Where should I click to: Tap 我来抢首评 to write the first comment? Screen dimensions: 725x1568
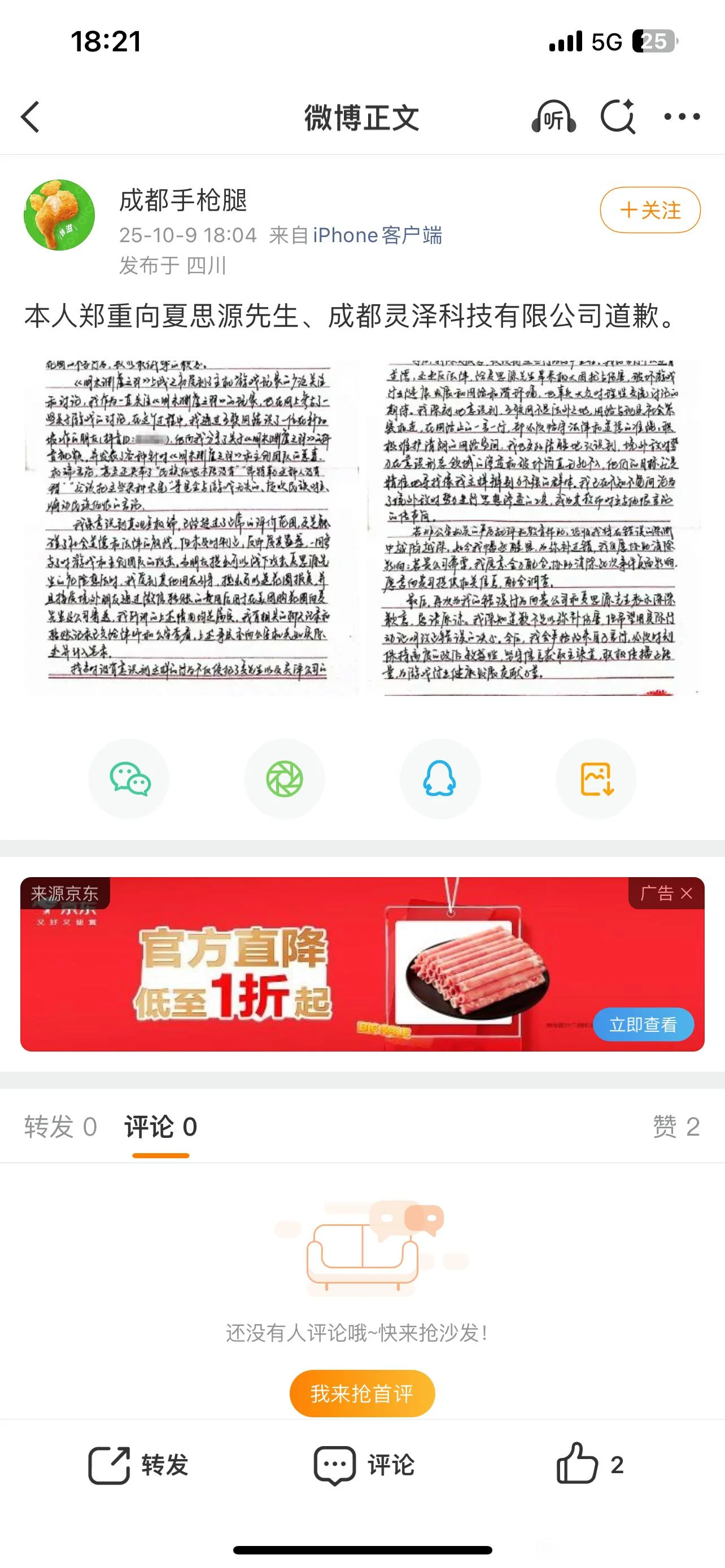click(x=362, y=1393)
